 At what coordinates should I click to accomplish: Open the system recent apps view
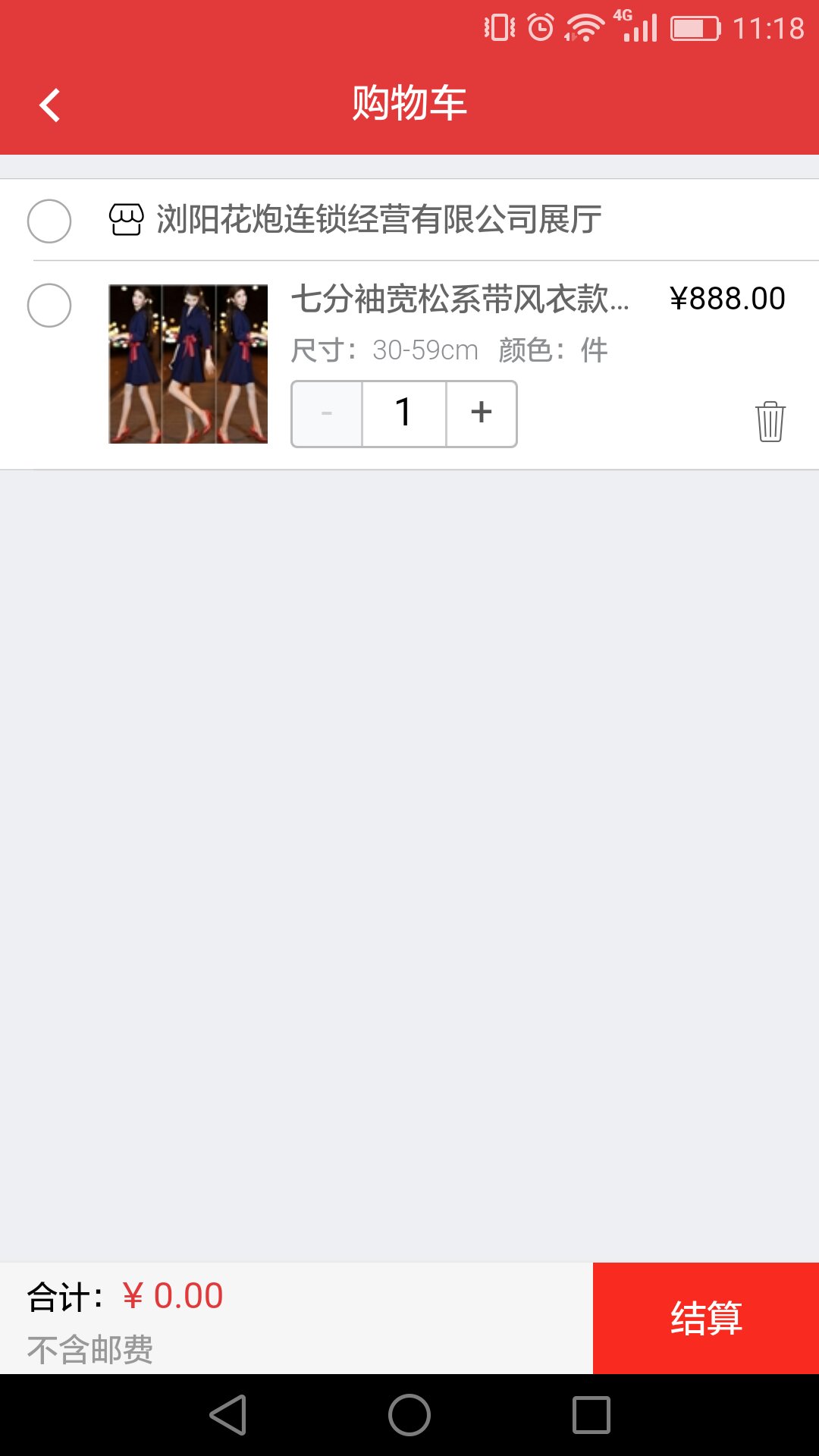tap(591, 1415)
